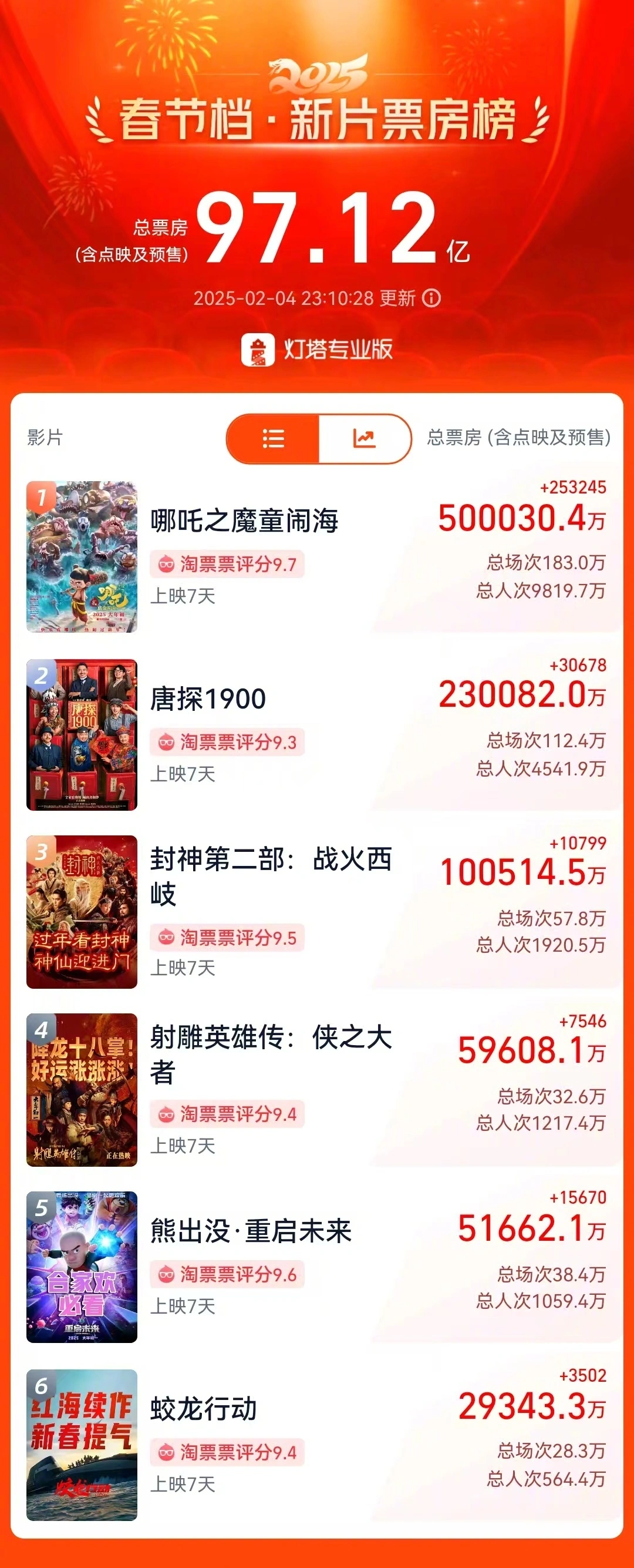Image resolution: width=634 pixels, height=1568 pixels.
Task: Switch off current view via the view switcher pill
Action: (x=318, y=440)
